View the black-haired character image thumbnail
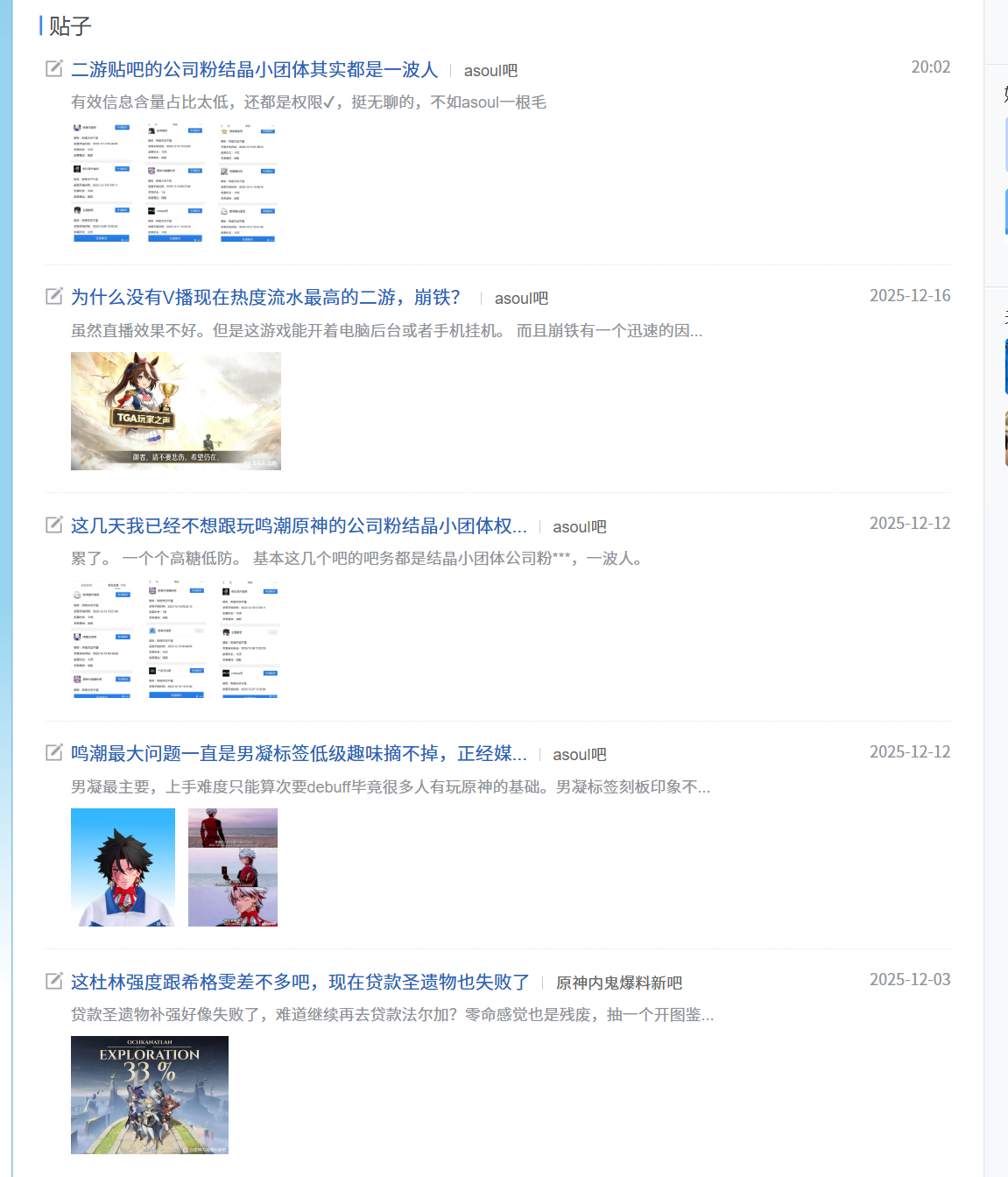1008x1177 pixels. (123, 867)
